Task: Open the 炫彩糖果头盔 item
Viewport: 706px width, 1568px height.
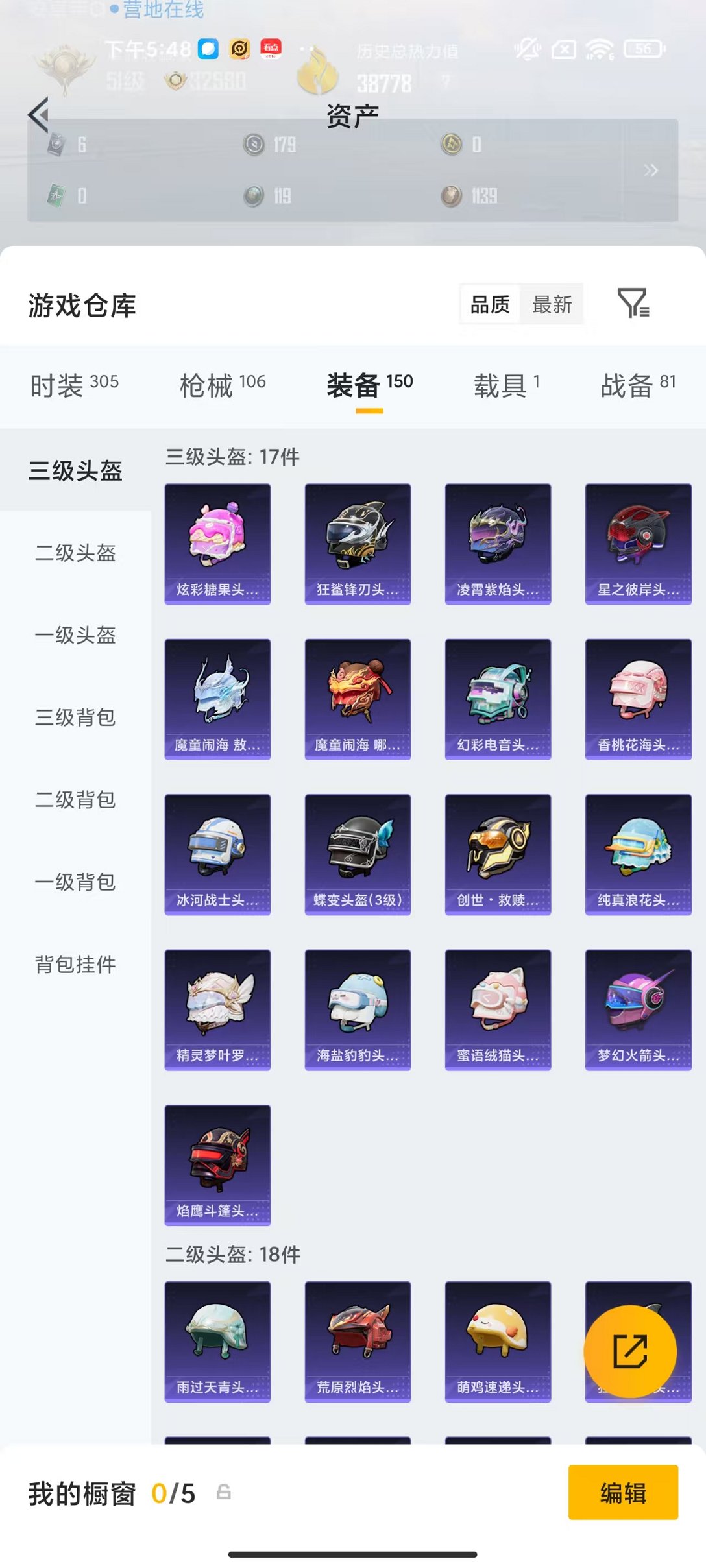Action: (217, 544)
